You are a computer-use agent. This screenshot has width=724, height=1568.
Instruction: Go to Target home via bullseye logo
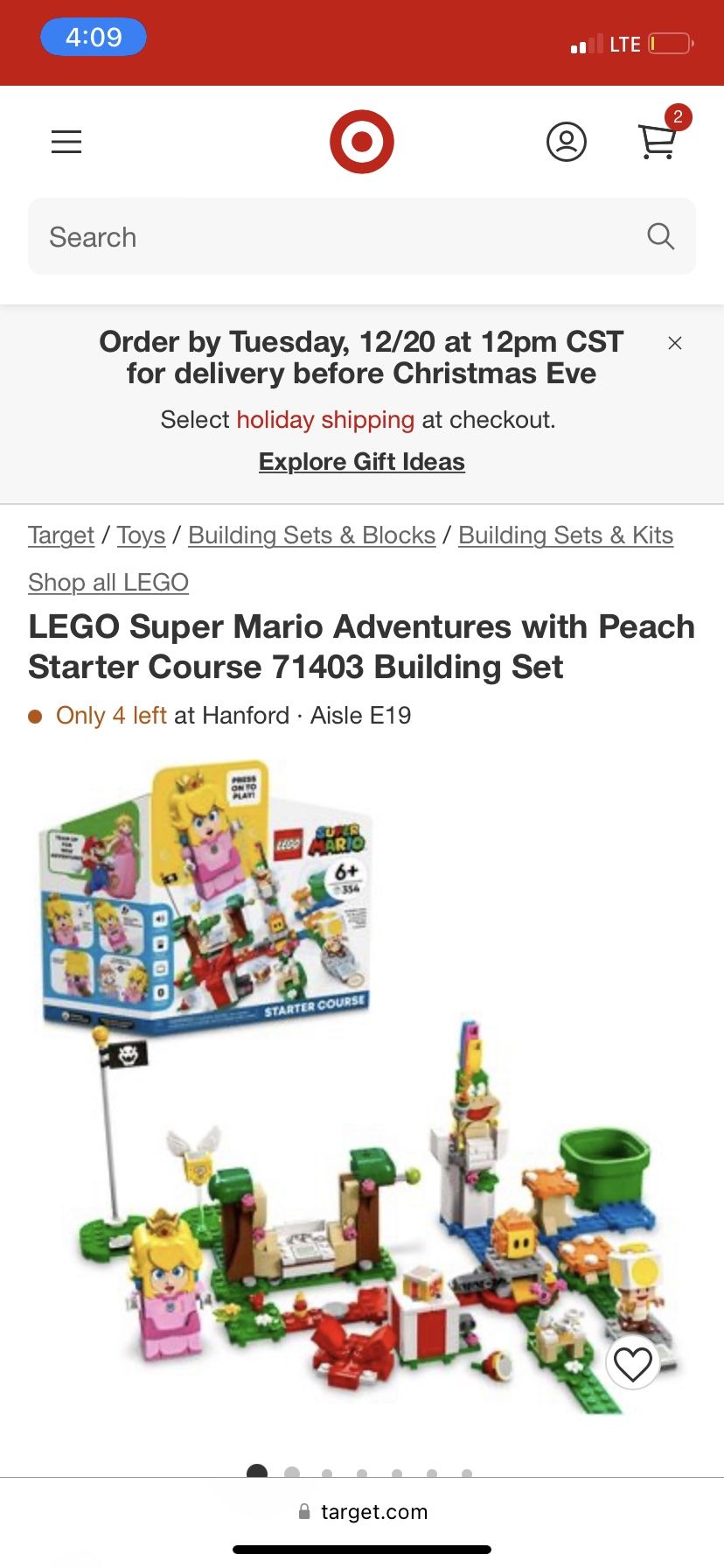tap(361, 142)
